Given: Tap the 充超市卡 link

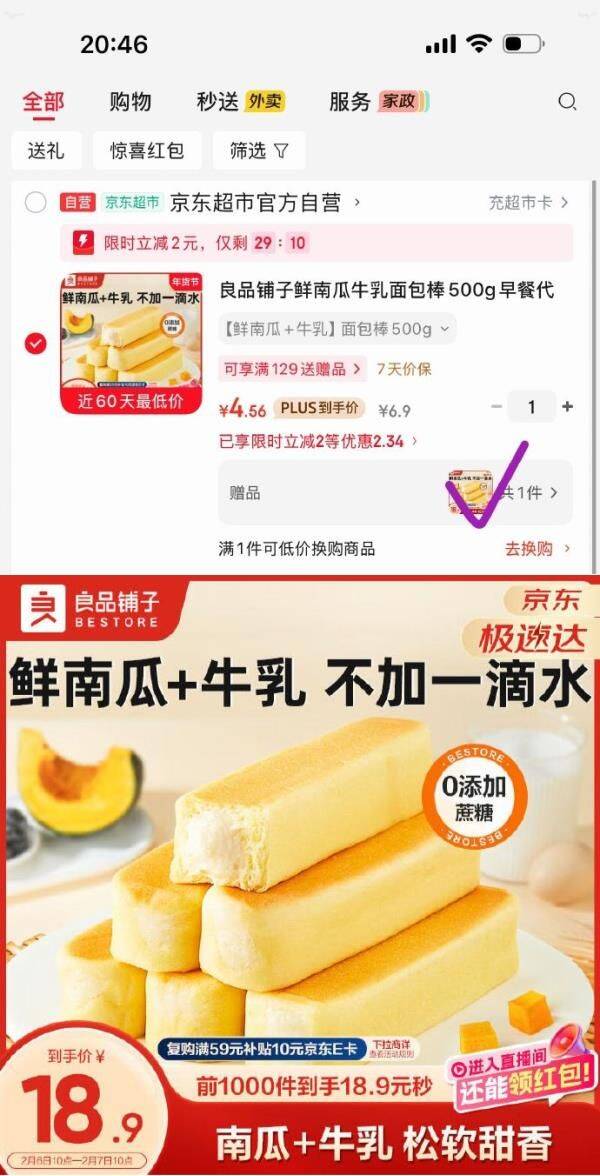Looking at the screenshot, I should tap(527, 203).
